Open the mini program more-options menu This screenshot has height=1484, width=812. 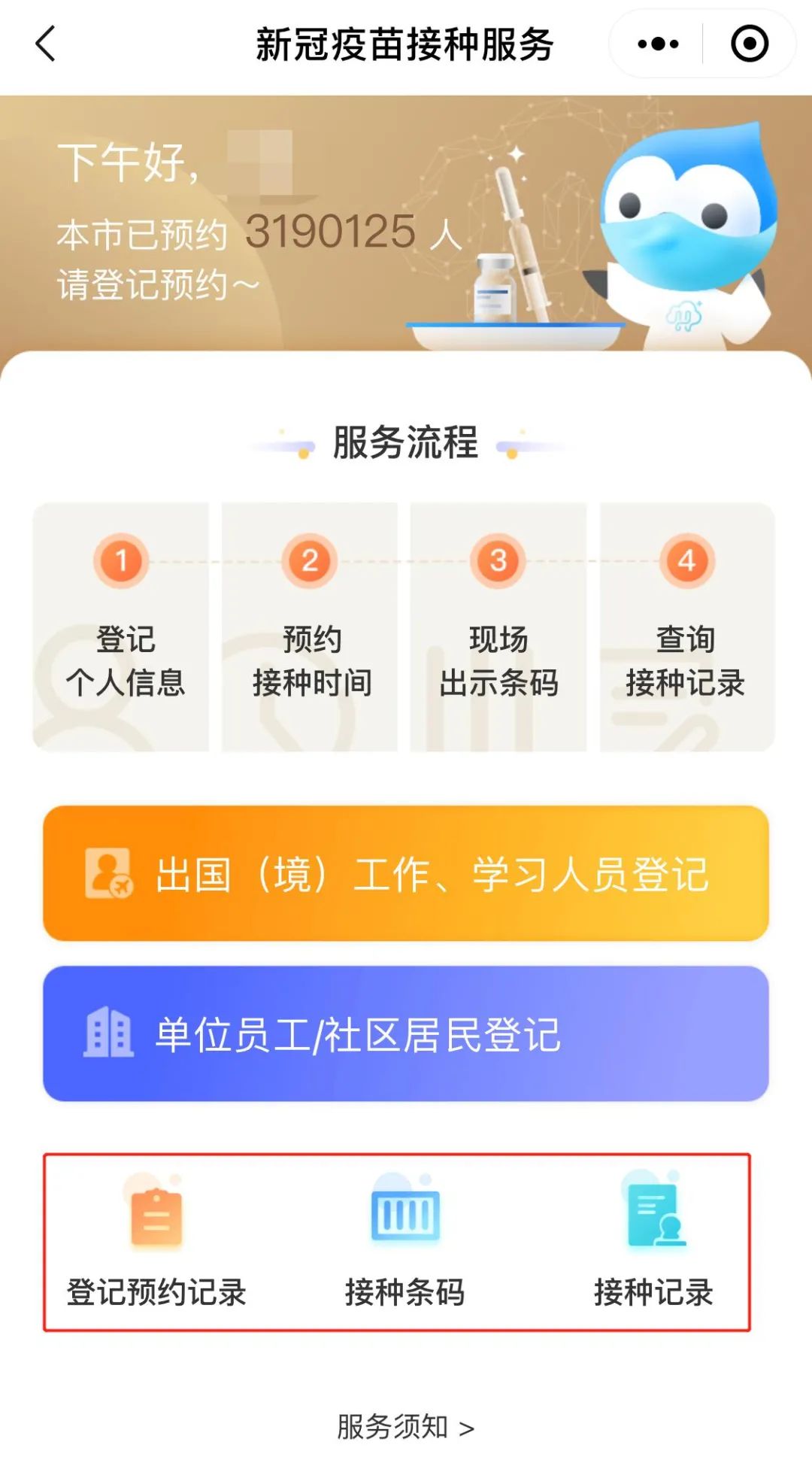point(658,44)
